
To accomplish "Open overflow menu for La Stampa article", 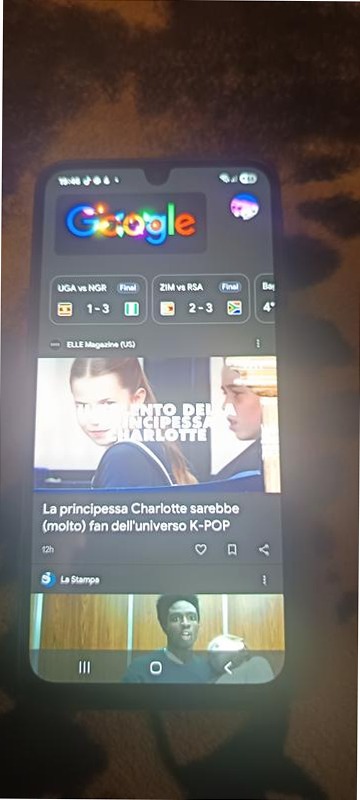I will coord(264,580).
